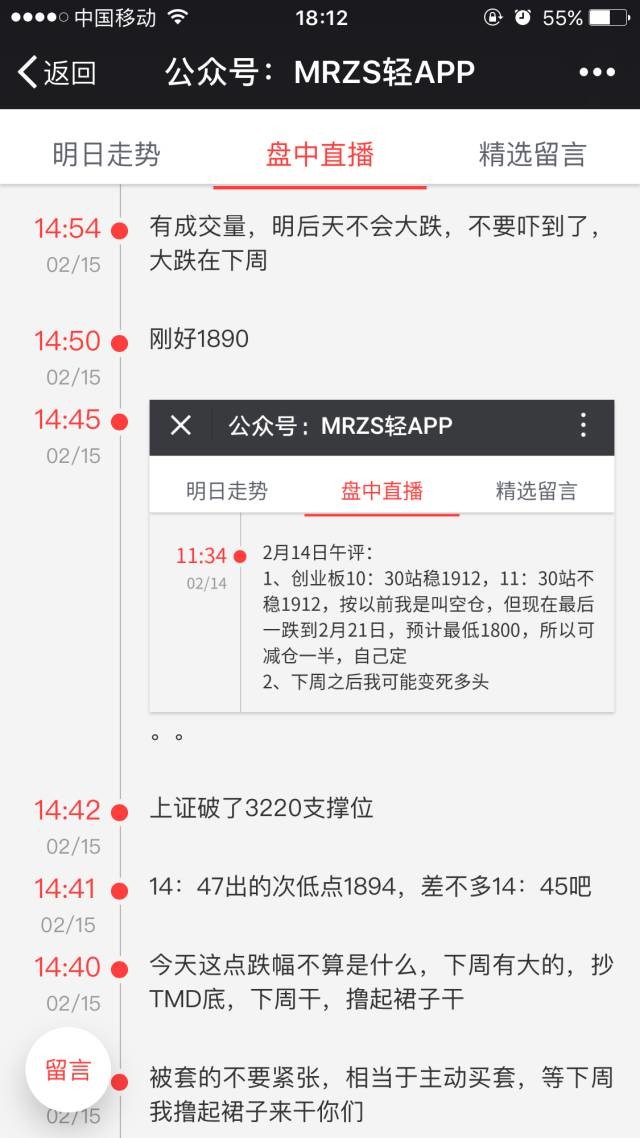Switch to the 明日走势 tab
This screenshot has height=1138, width=640.
point(106,155)
